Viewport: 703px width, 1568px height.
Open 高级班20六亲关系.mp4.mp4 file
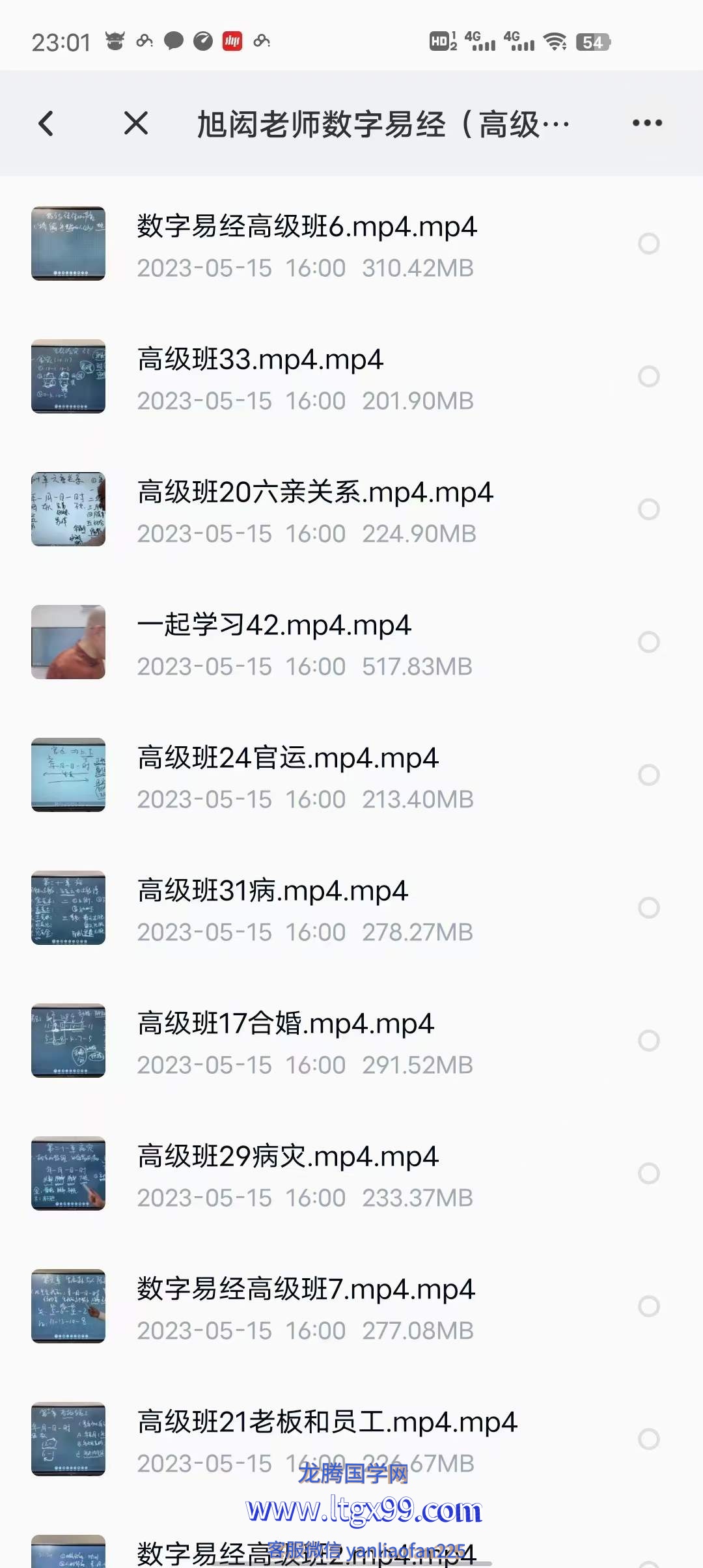pyautogui.click(x=351, y=510)
